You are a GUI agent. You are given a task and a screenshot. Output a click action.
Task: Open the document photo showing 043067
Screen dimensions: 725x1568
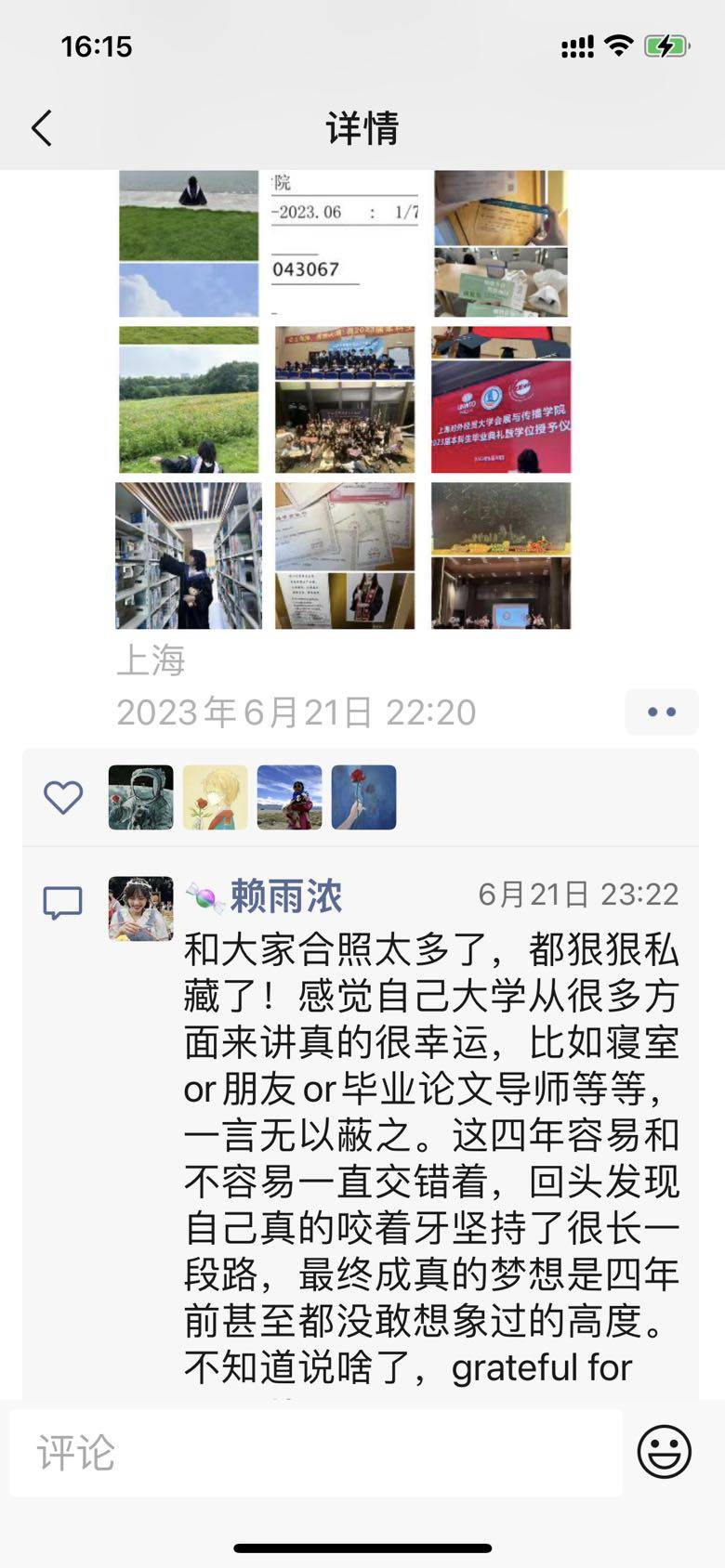tap(345, 243)
